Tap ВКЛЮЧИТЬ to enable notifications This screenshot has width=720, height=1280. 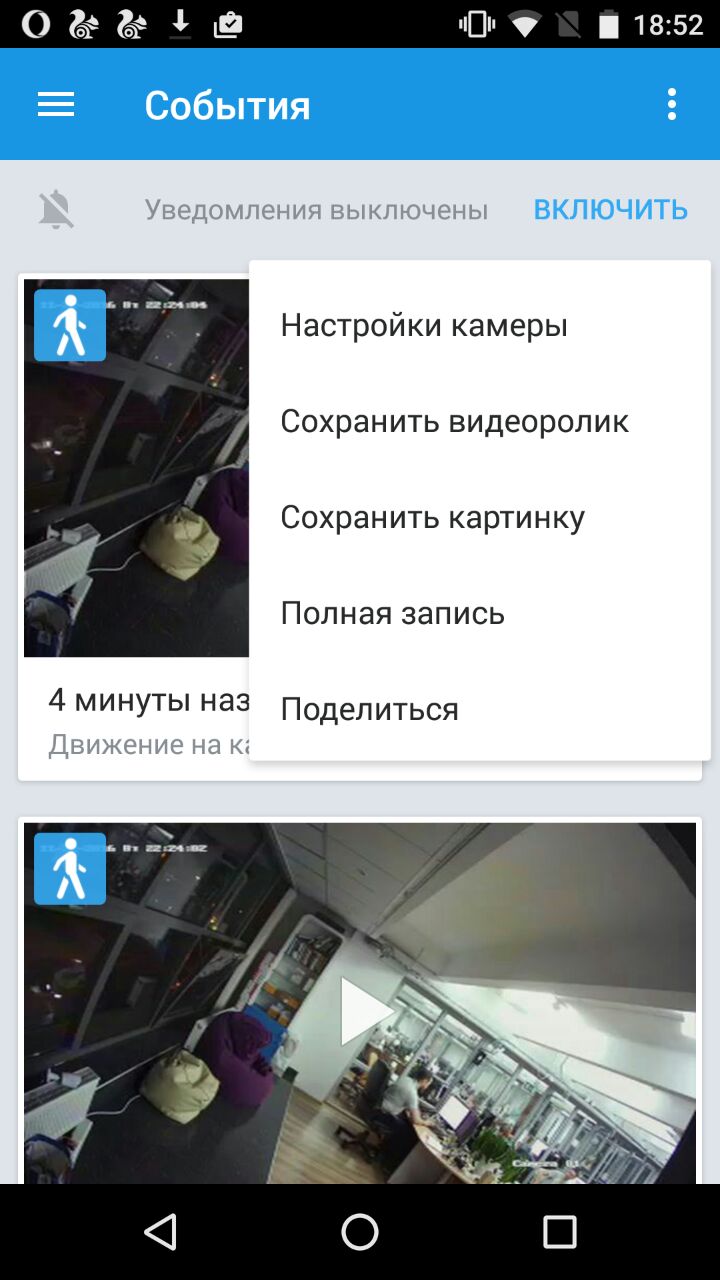pos(610,210)
